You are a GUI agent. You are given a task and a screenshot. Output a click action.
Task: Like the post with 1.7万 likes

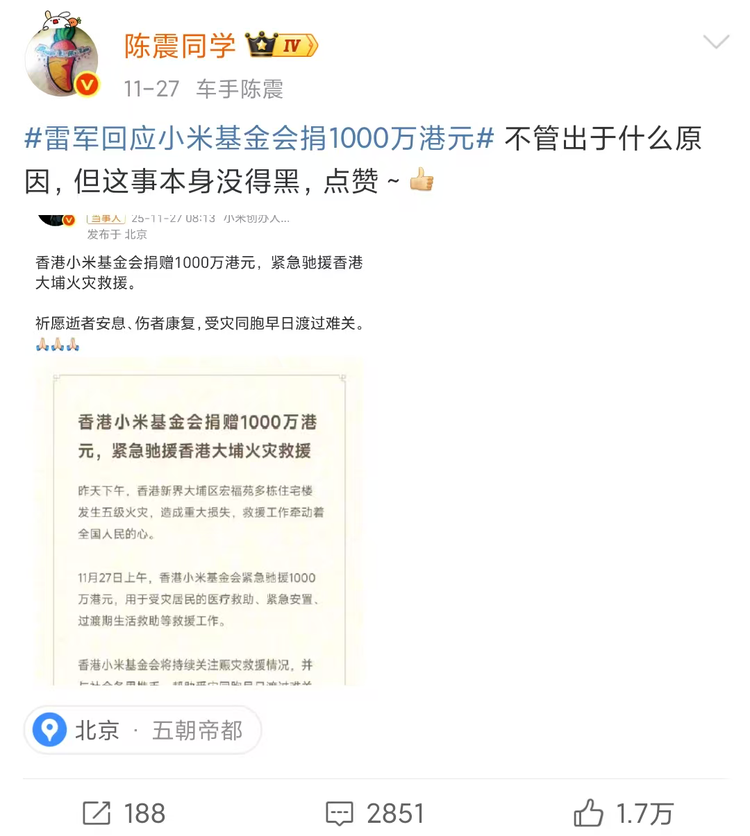pyautogui.click(x=624, y=812)
